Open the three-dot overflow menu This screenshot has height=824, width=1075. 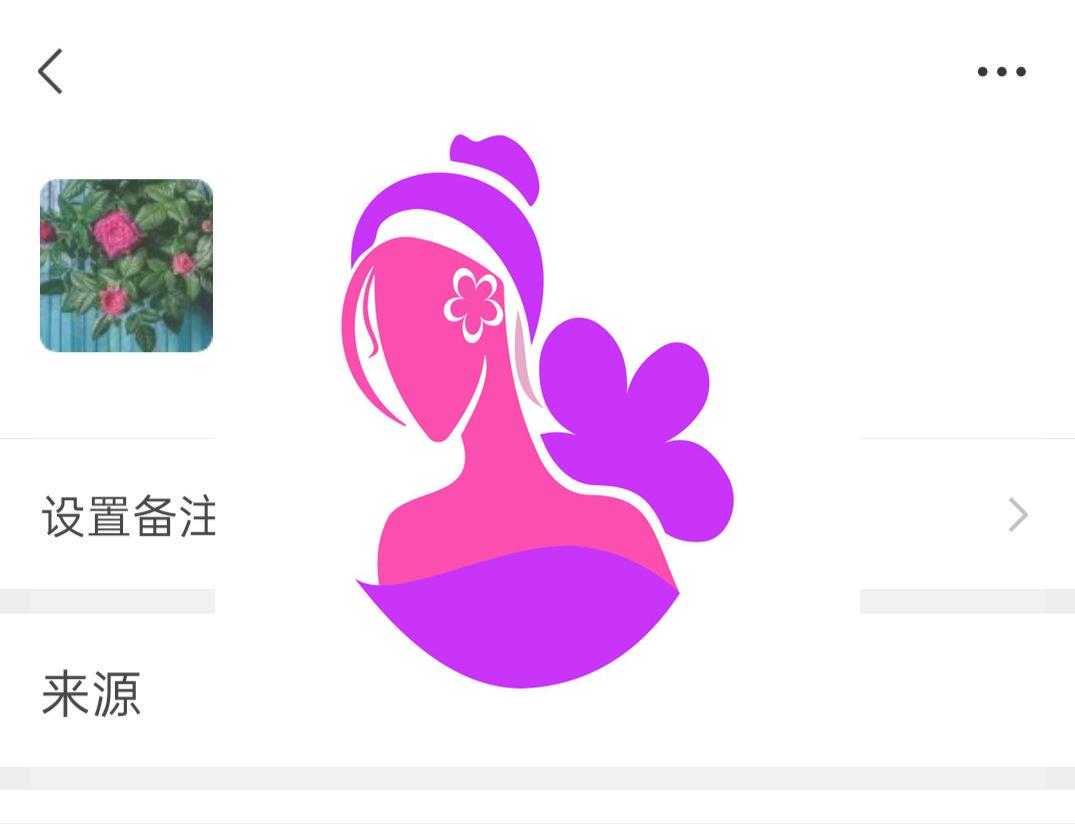coord(1001,72)
